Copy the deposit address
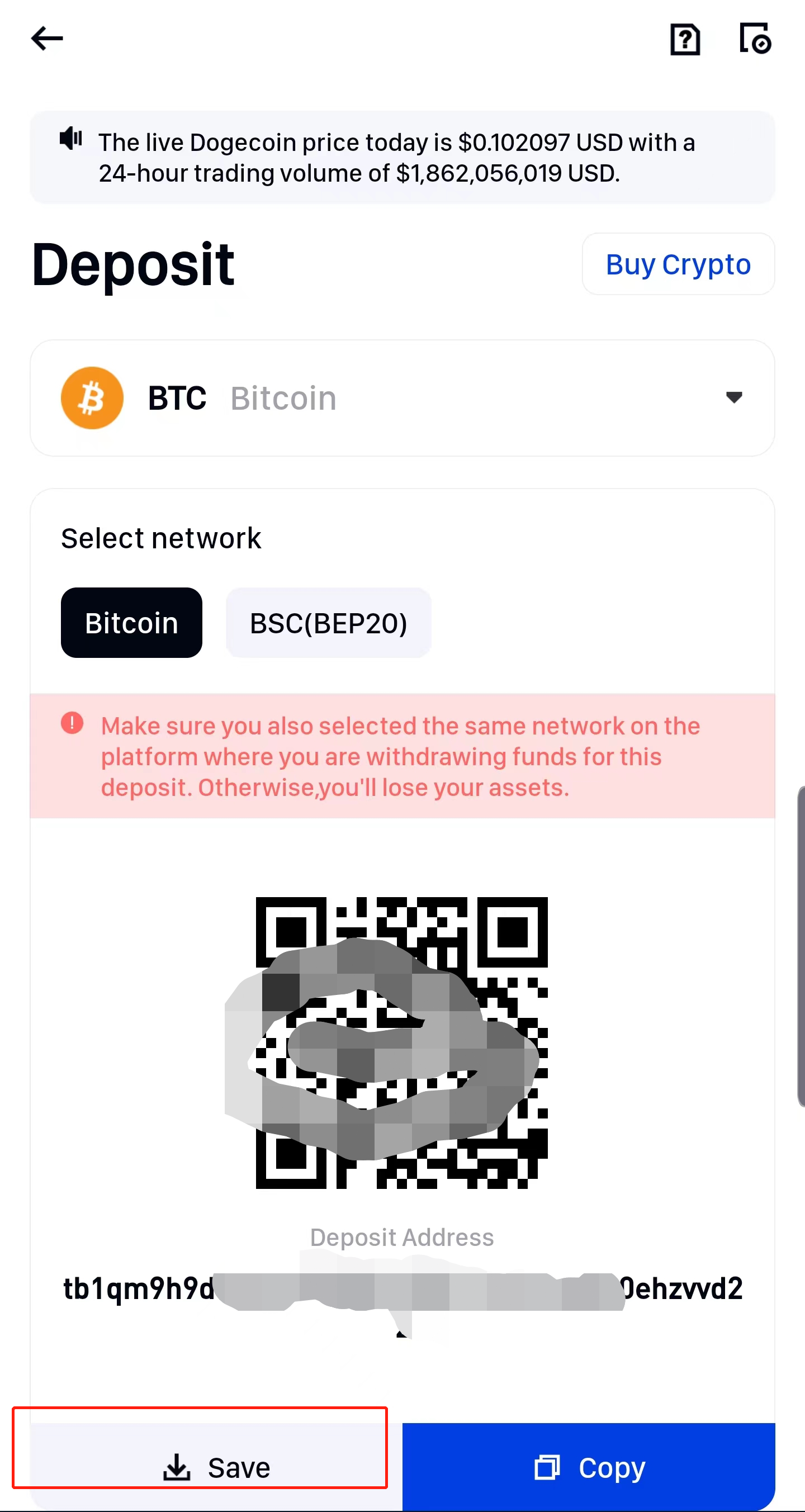The image size is (805, 1512). [x=588, y=1466]
